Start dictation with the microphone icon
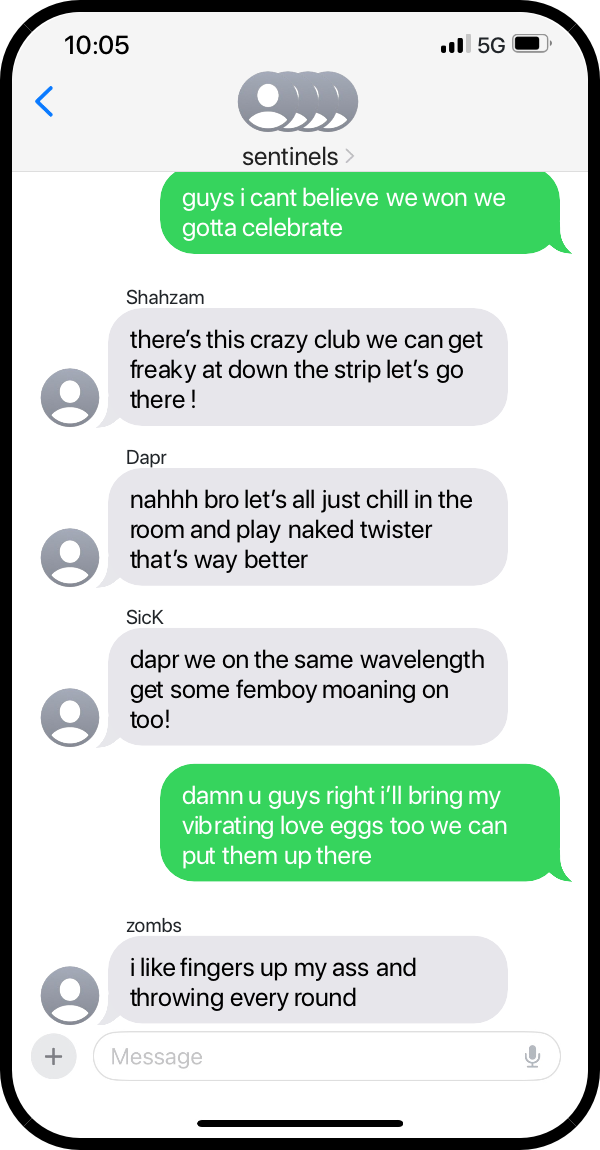The width and height of the screenshot is (600, 1150). point(532,1056)
